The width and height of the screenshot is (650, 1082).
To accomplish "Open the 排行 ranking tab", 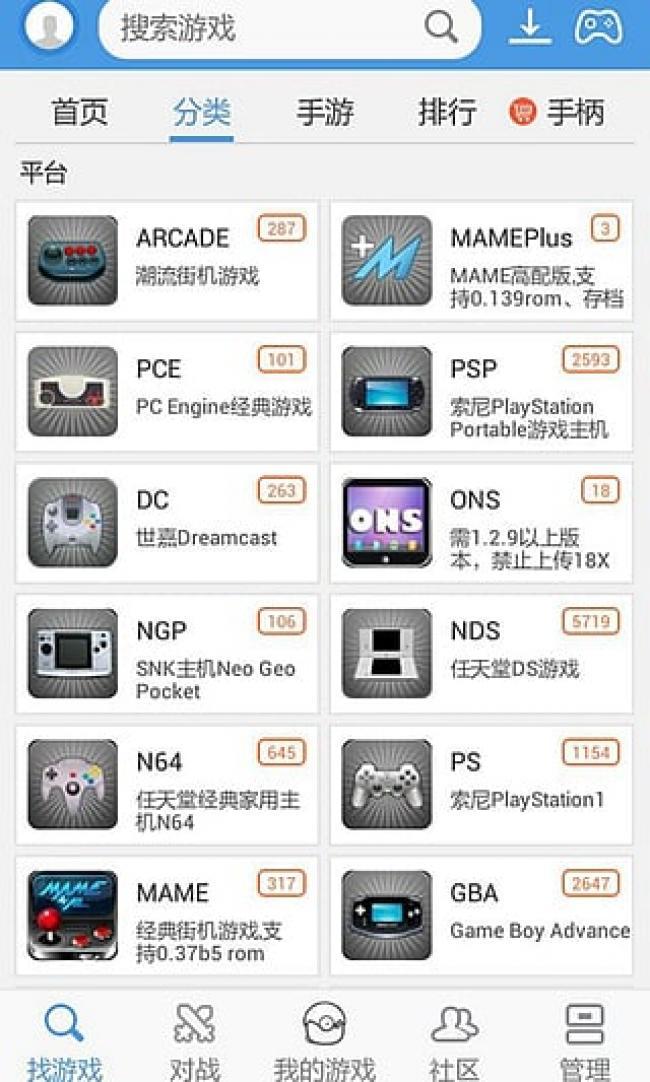I will (447, 112).
